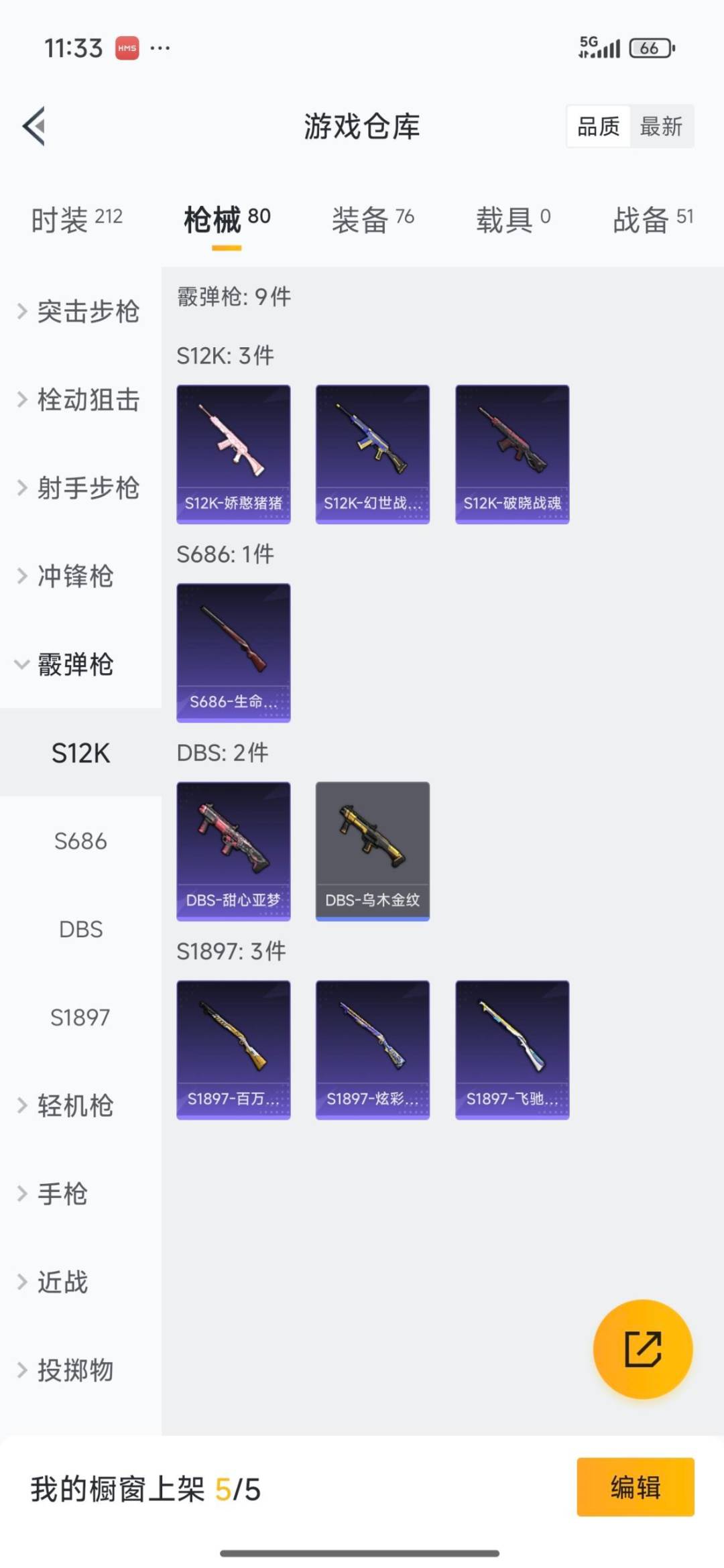Tap the yellow share button
724x1568 pixels.
click(x=642, y=1351)
